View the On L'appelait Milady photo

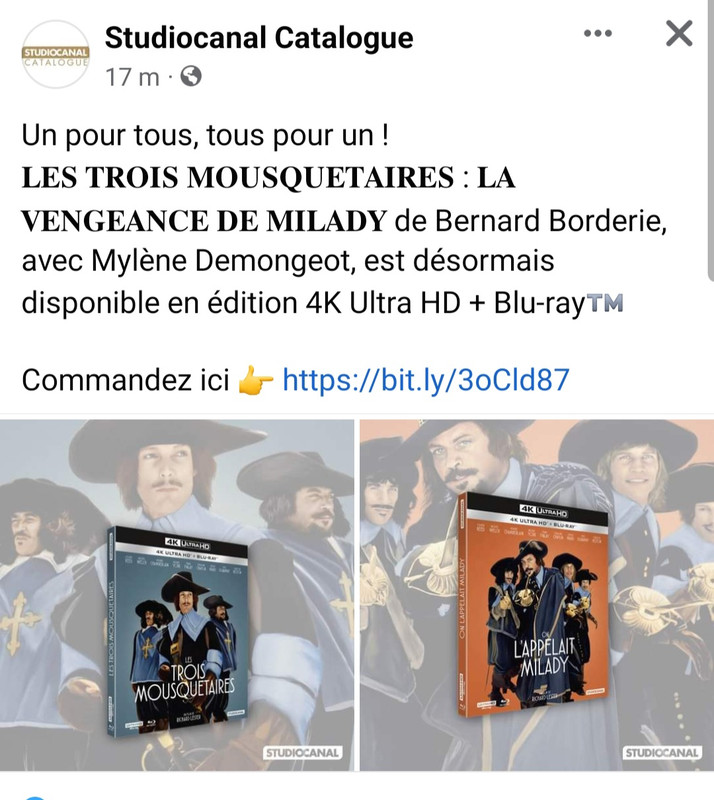537,595
